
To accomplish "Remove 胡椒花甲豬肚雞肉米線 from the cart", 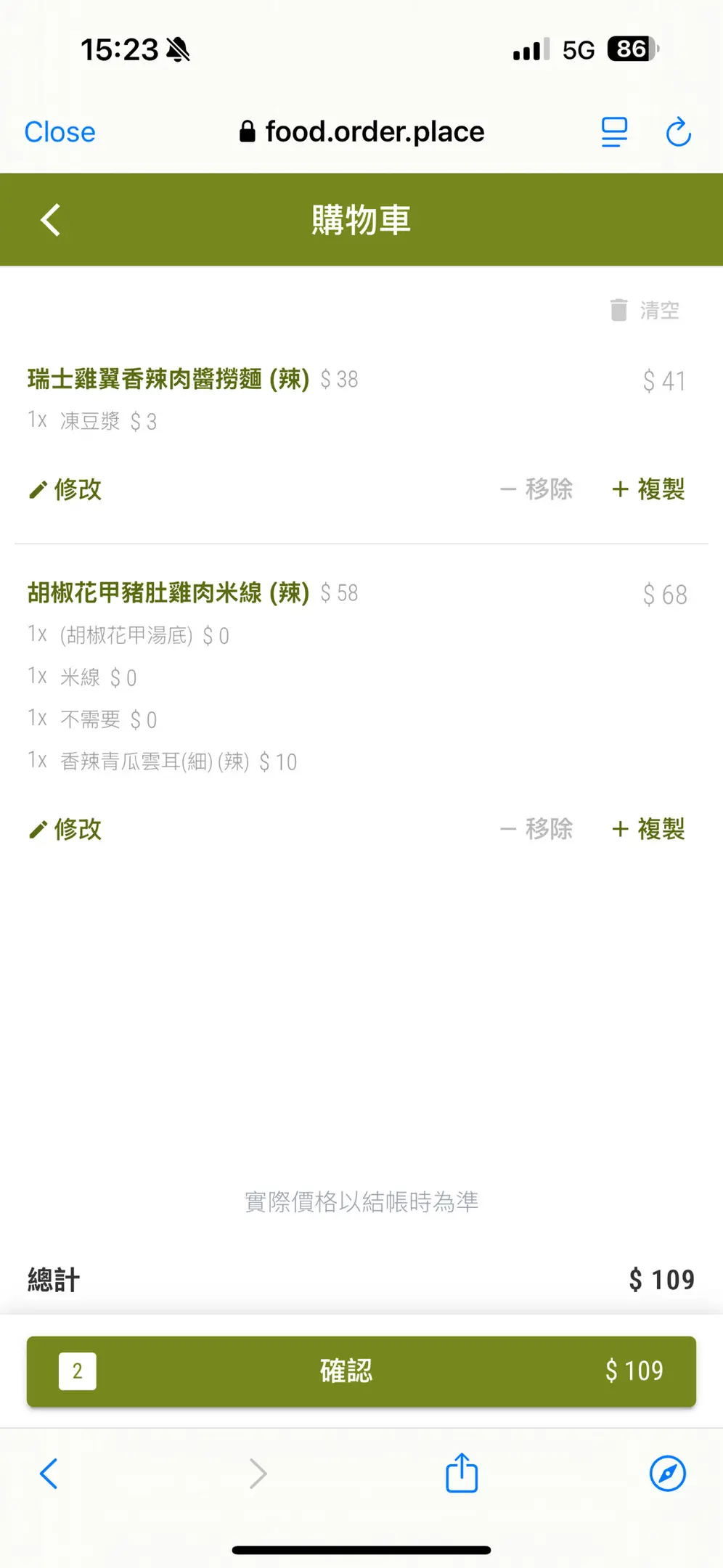I will click(x=536, y=829).
